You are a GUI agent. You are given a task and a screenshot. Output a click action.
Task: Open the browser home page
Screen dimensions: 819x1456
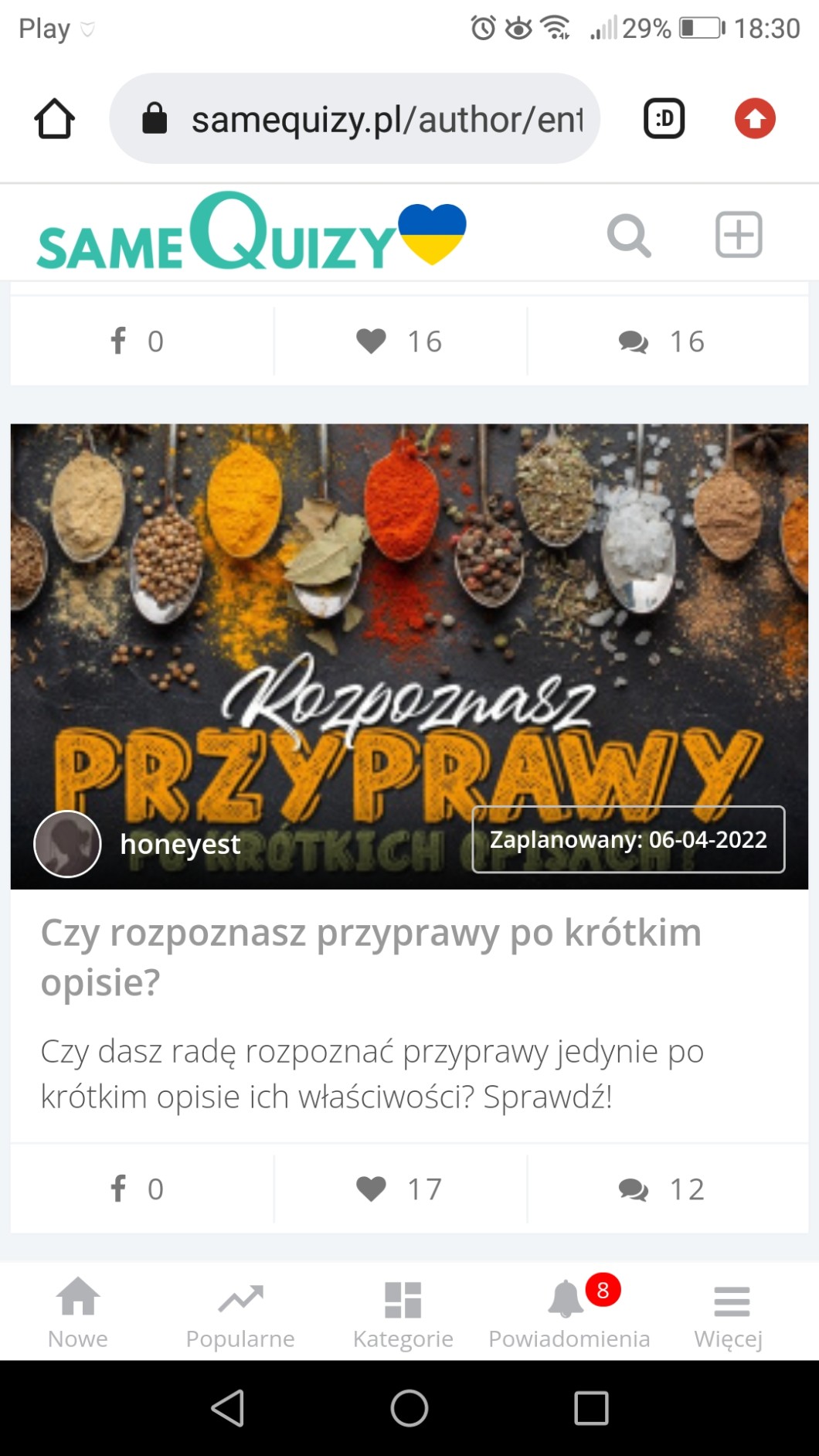pos(54,119)
